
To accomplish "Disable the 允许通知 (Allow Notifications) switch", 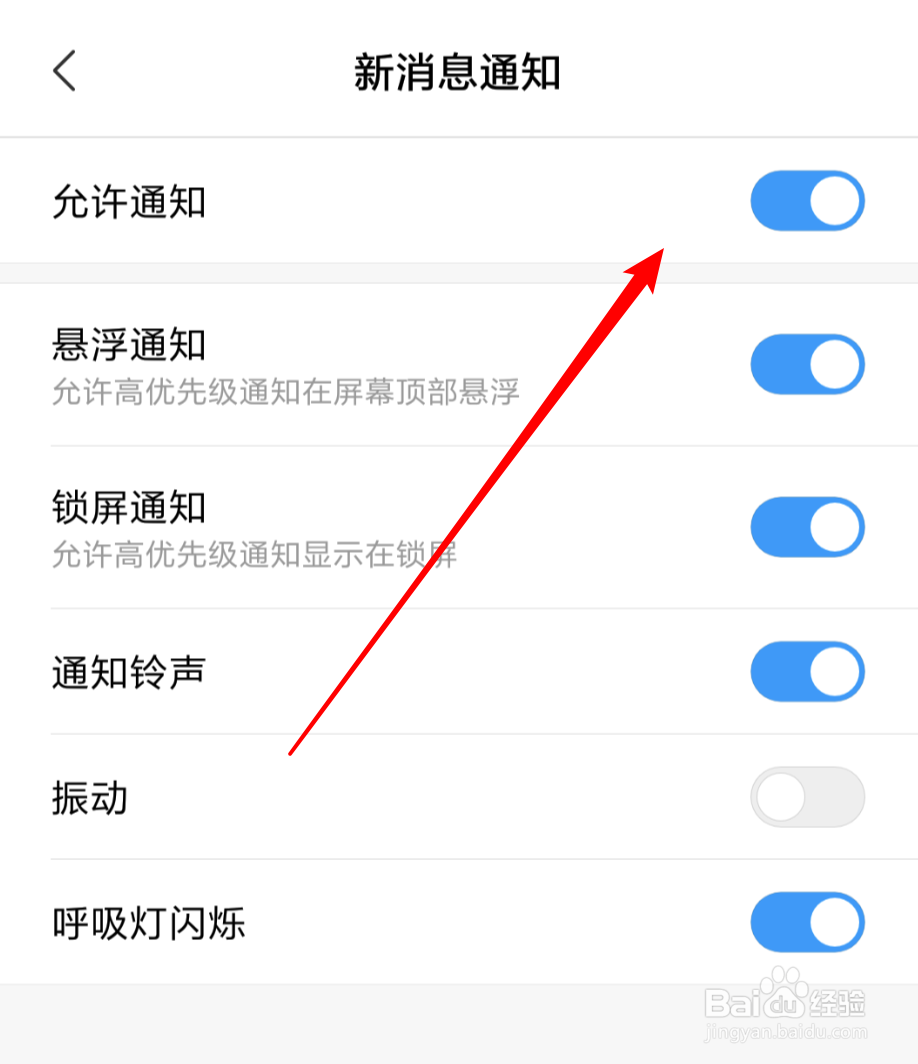I will click(807, 201).
